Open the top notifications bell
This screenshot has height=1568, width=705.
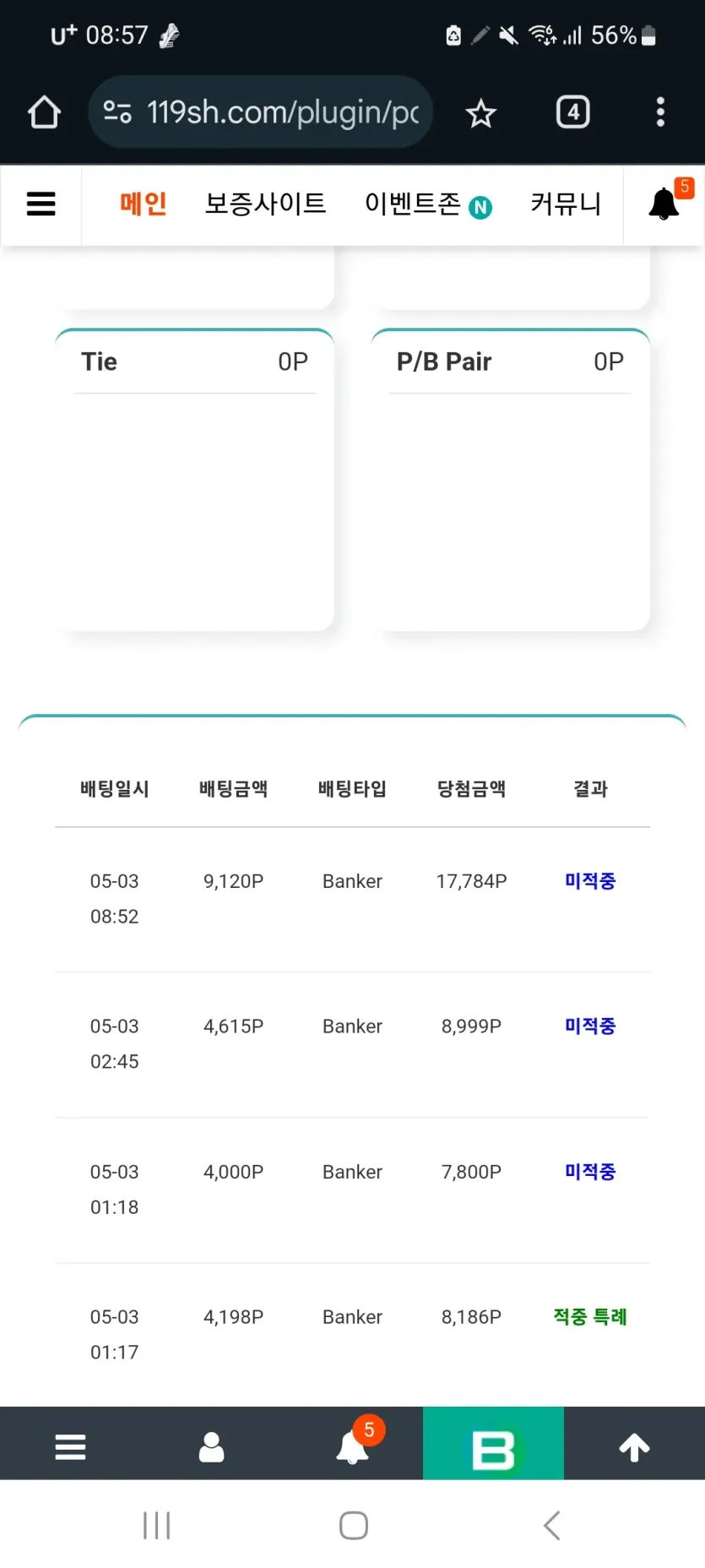coord(664,204)
